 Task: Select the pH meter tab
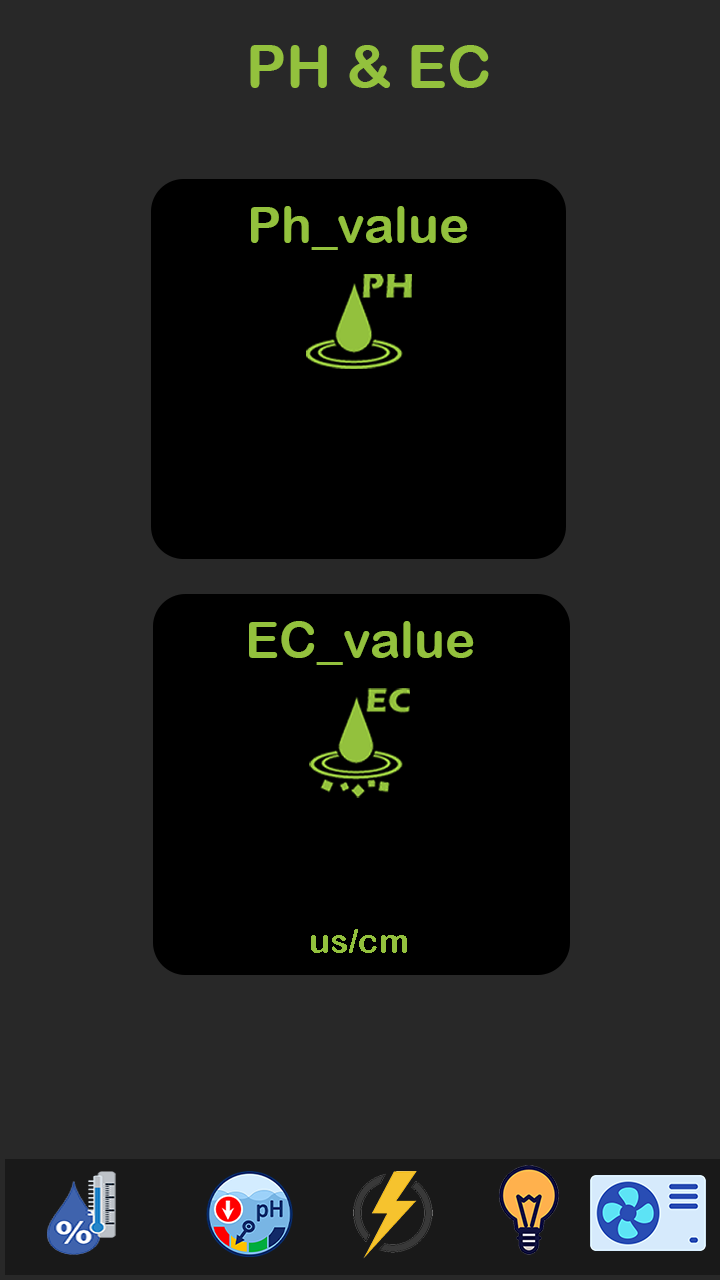click(x=249, y=1213)
